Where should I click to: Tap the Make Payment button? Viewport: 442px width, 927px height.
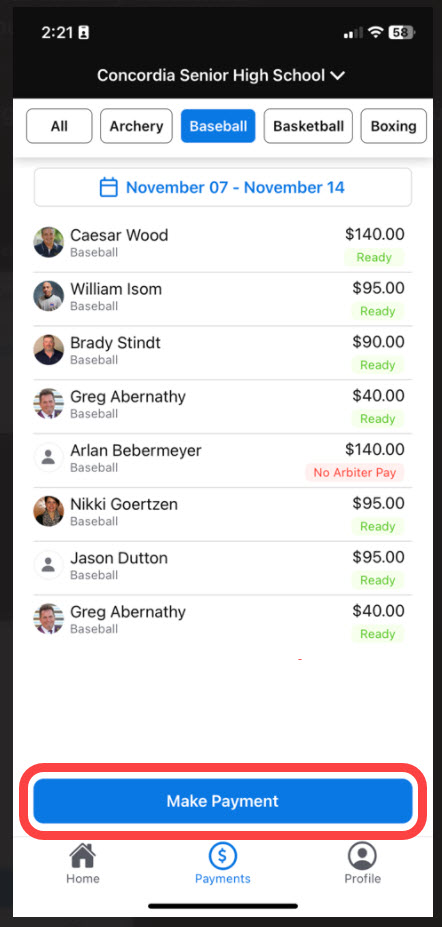(223, 801)
